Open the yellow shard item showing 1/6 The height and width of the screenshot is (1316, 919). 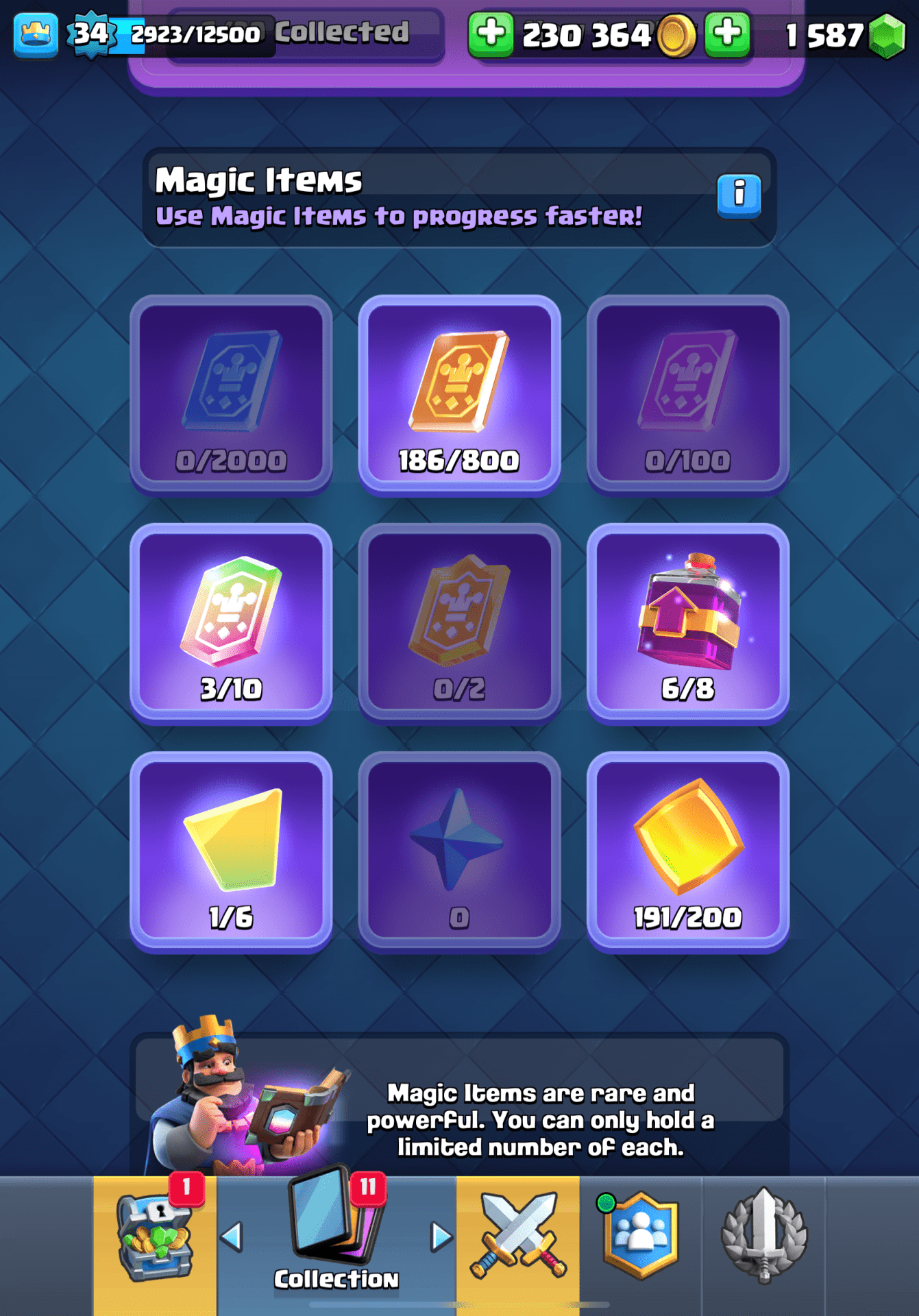(231, 851)
